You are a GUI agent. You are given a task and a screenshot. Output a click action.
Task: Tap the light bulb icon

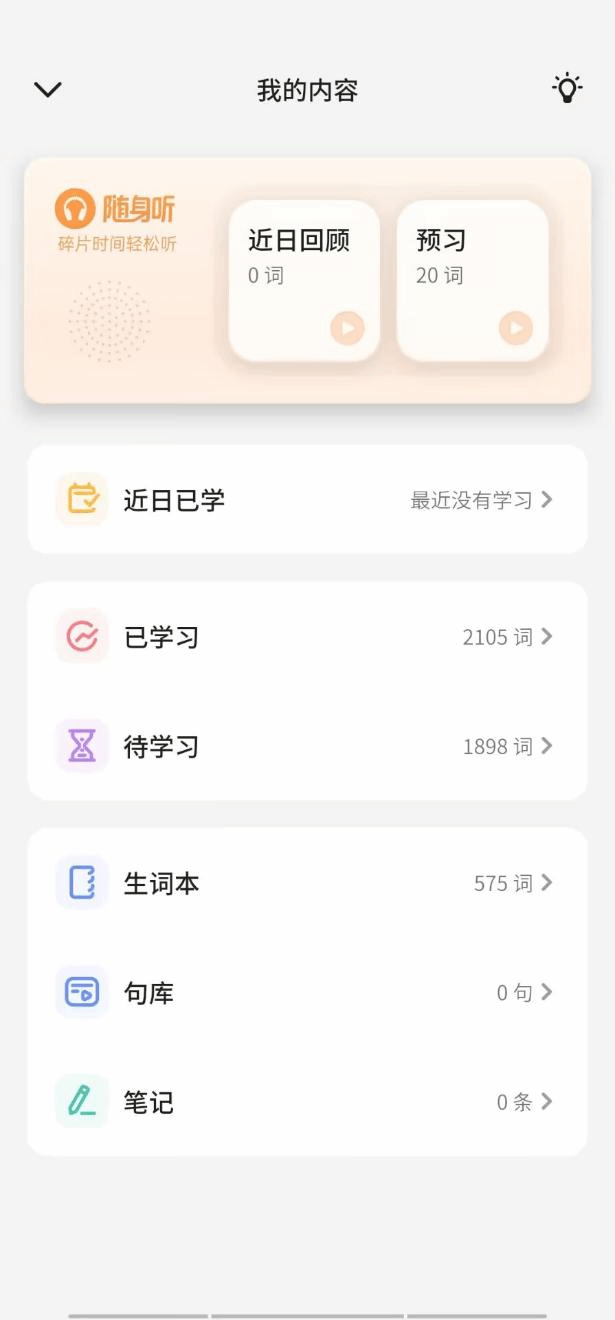pos(567,89)
